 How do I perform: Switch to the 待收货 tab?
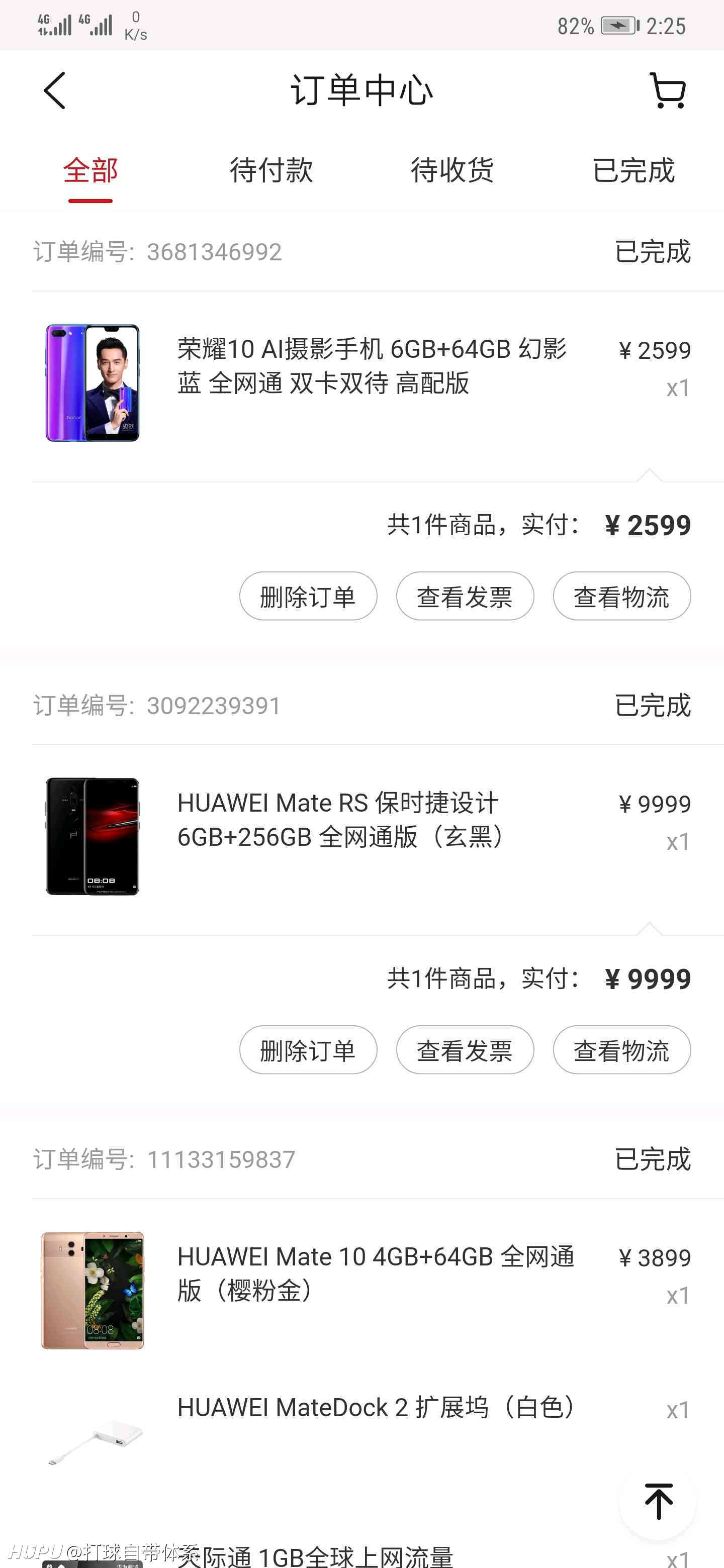point(452,170)
